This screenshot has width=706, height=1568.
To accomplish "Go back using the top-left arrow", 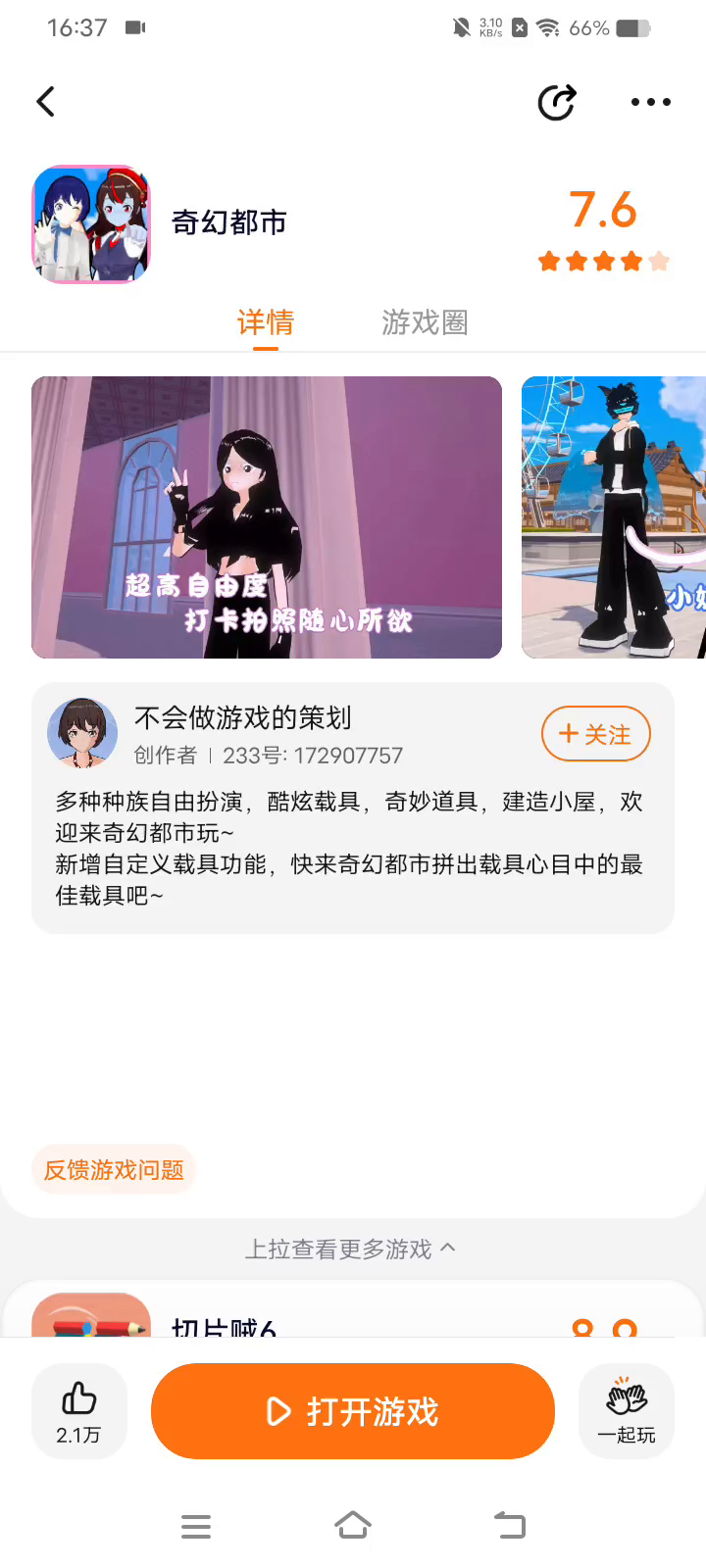I will (x=45, y=102).
